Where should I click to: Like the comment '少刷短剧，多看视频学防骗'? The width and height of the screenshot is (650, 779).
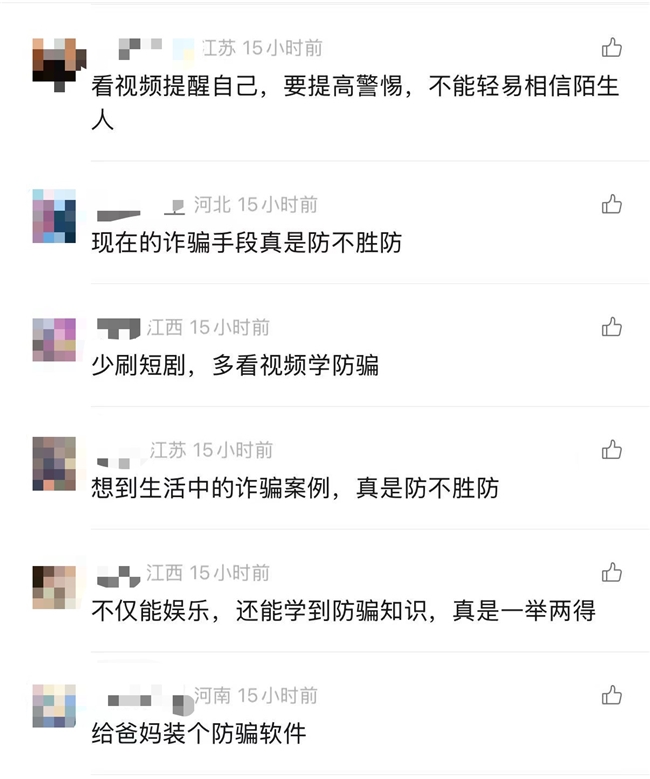[611, 327]
